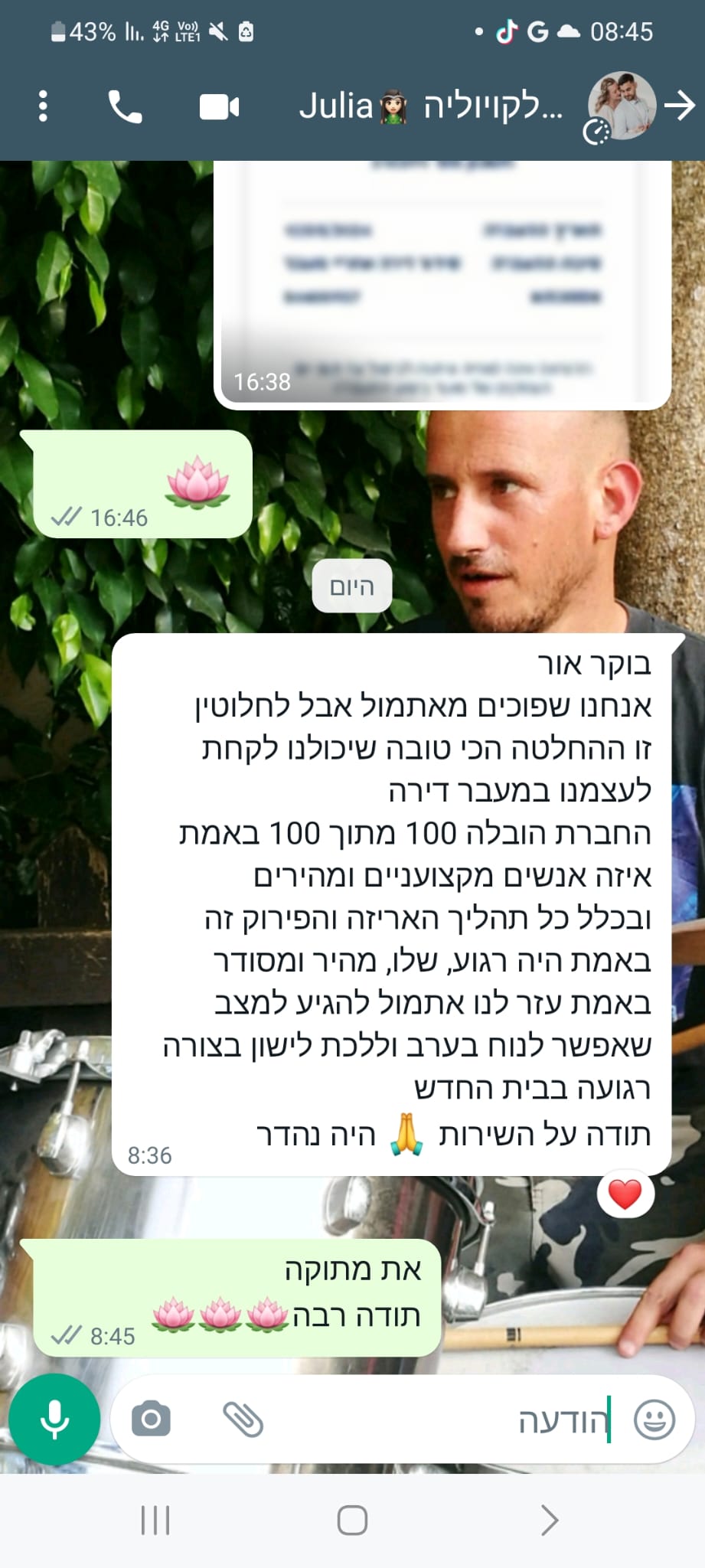The image size is (705, 1568).
Task: View the heart reaction on the message
Action: point(625,1194)
